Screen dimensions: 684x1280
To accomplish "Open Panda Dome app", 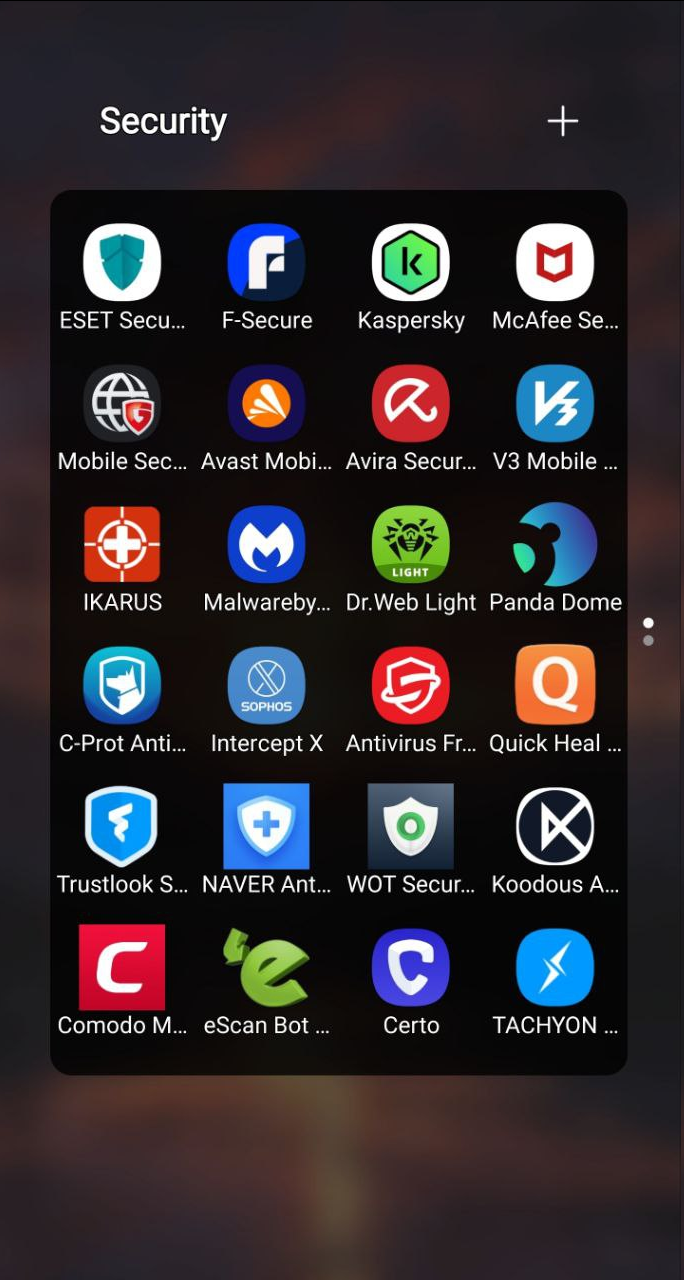I will point(555,545).
